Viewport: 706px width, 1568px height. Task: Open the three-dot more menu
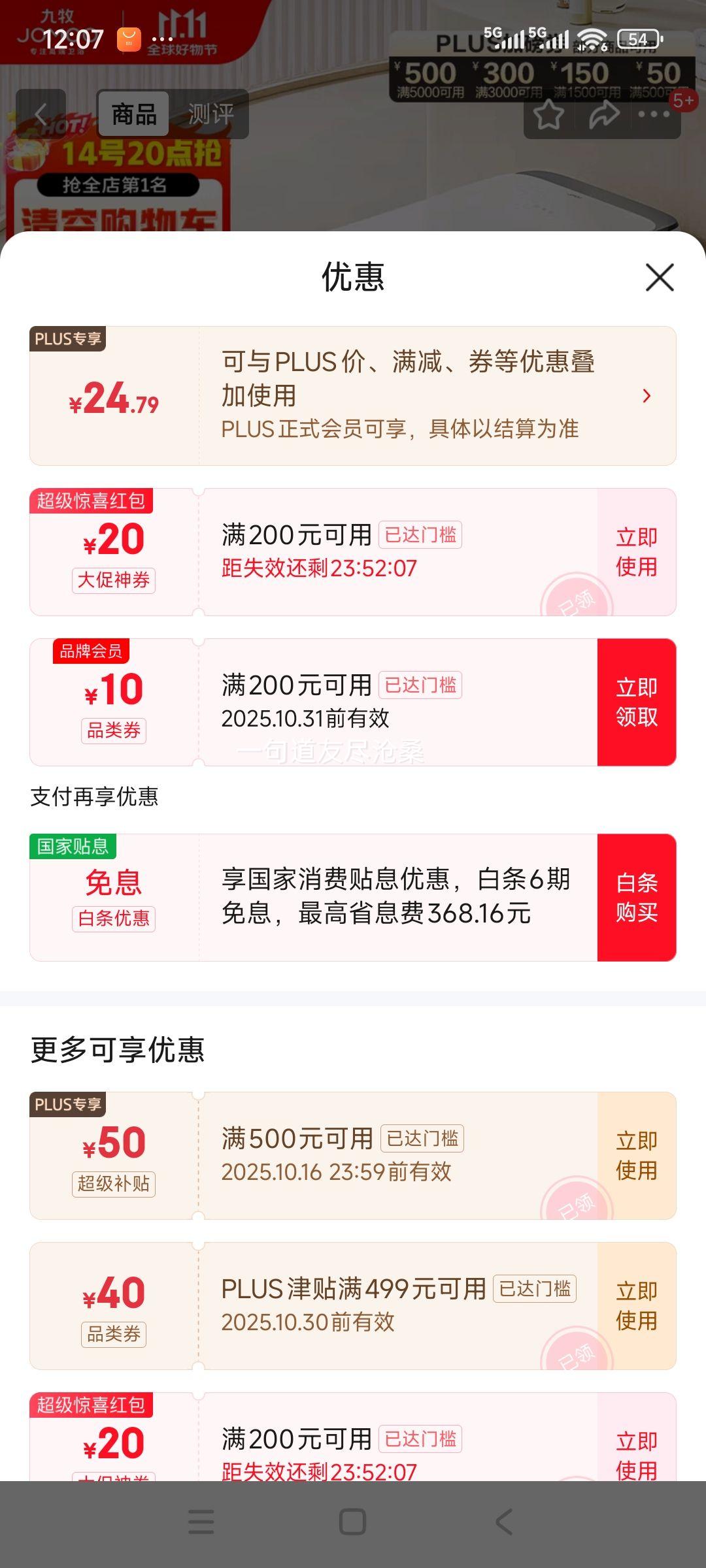click(x=654, y=115)
